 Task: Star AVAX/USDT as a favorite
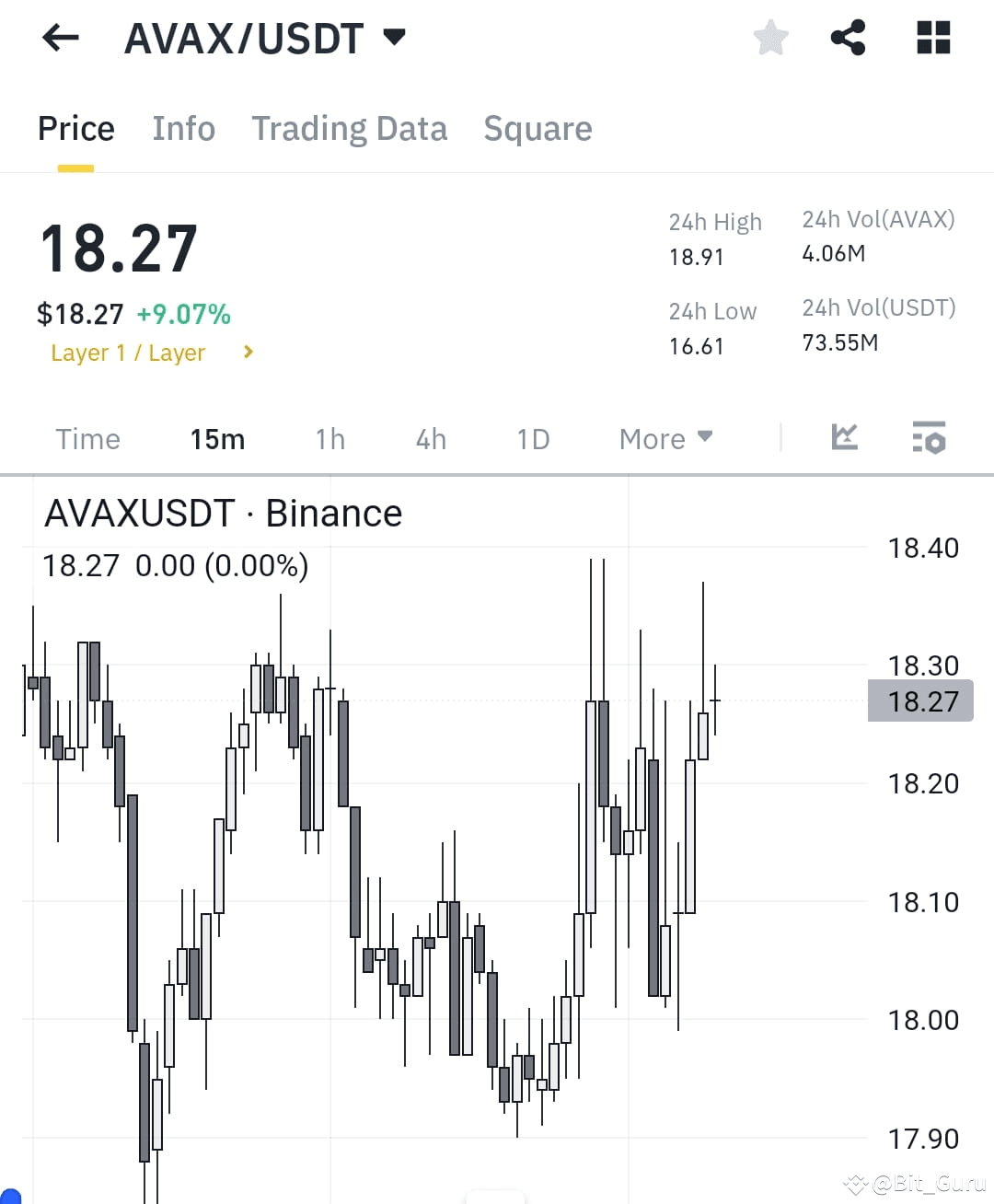coord(770,38)
